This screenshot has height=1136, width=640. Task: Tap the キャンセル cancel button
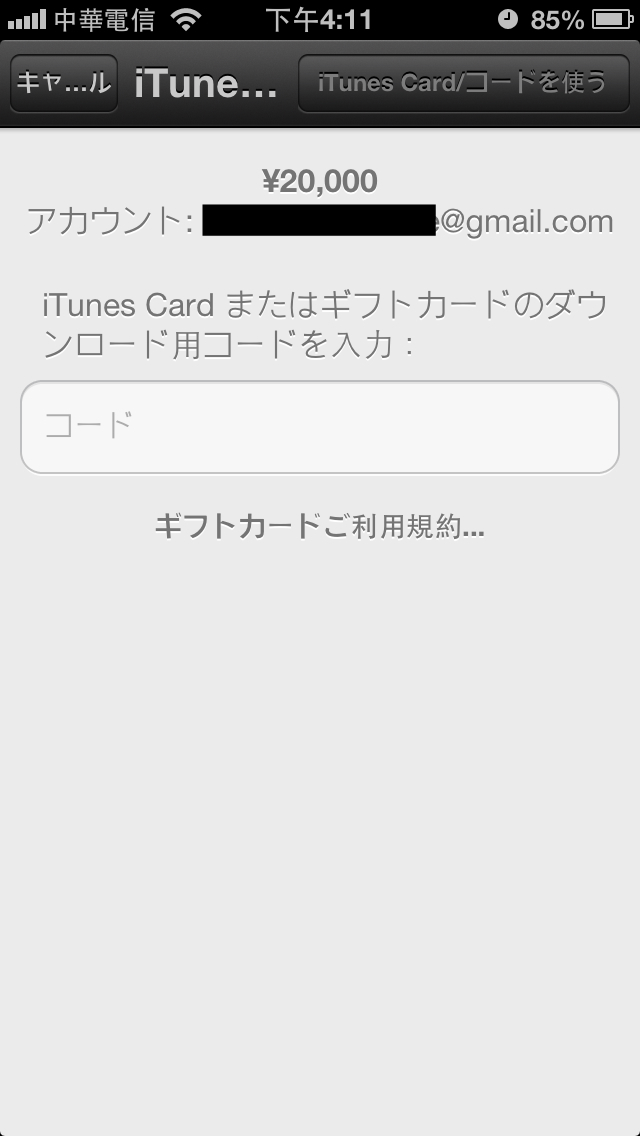coord(64,83)
